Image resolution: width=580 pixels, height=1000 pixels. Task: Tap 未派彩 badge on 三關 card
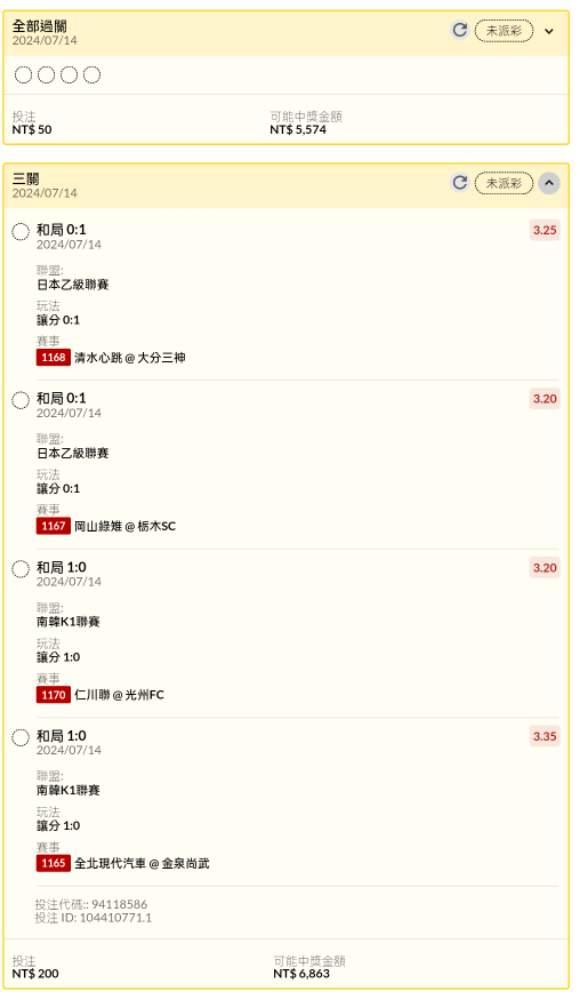tap(503, 183)
